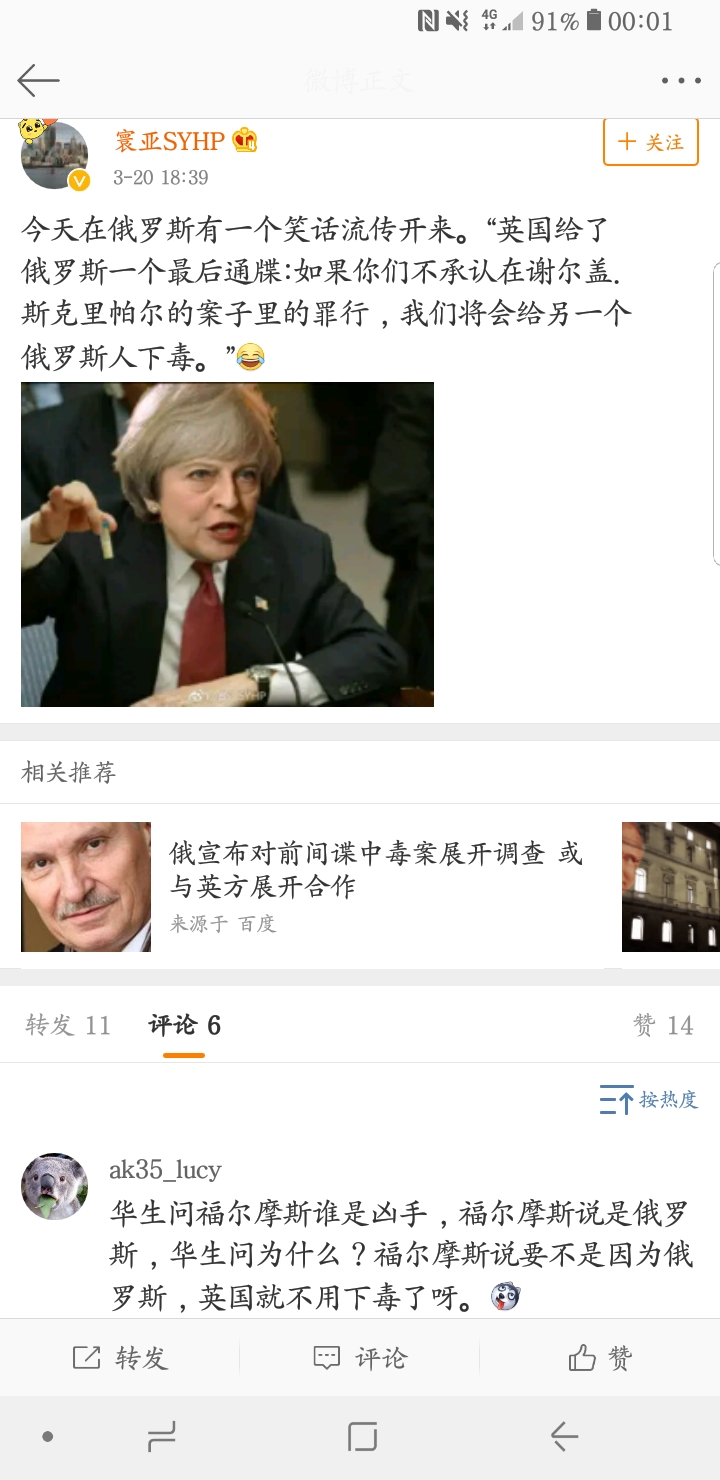View the post's attached image

[227, 544]
